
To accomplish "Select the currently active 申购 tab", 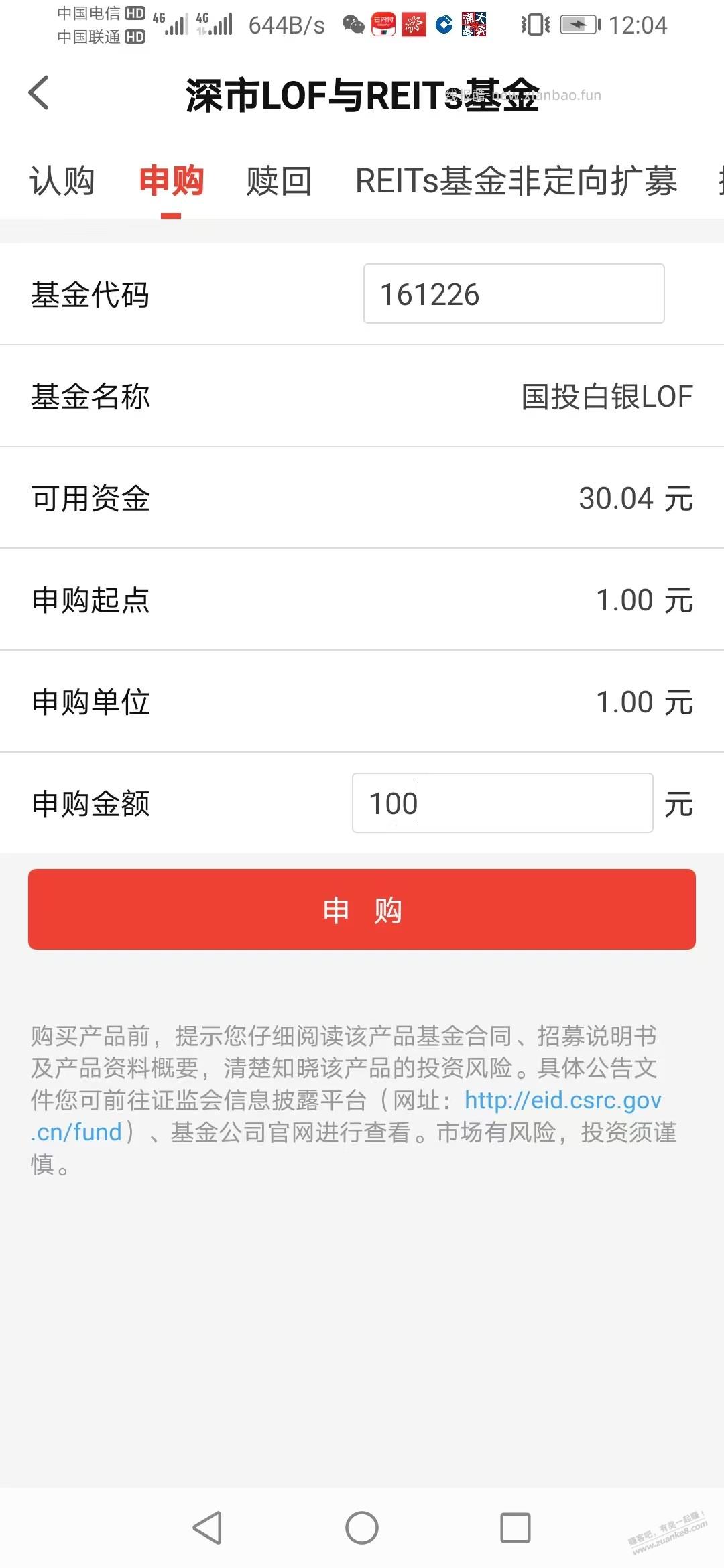I will coord(170,181).
